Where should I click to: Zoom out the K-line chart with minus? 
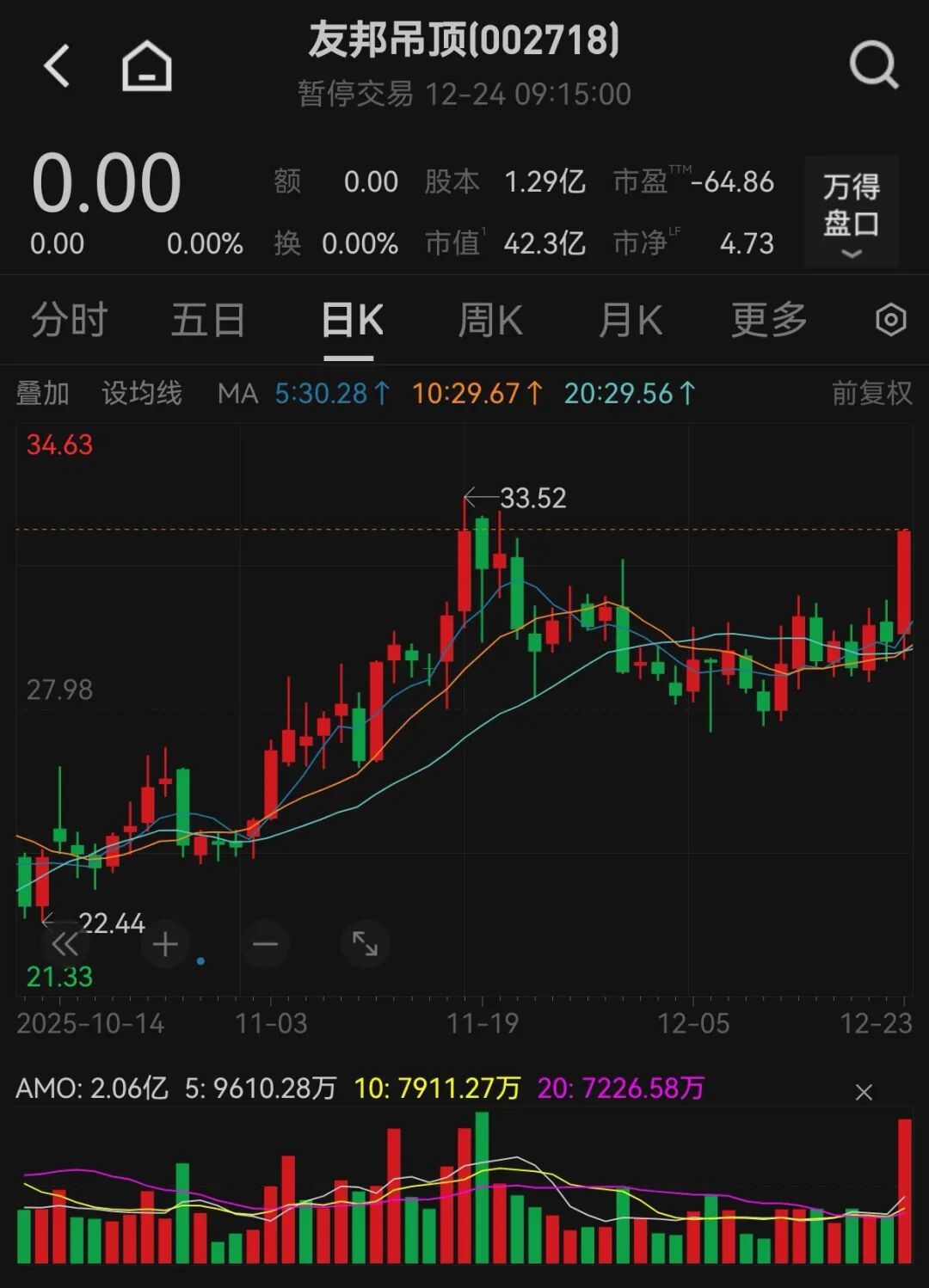265,944
